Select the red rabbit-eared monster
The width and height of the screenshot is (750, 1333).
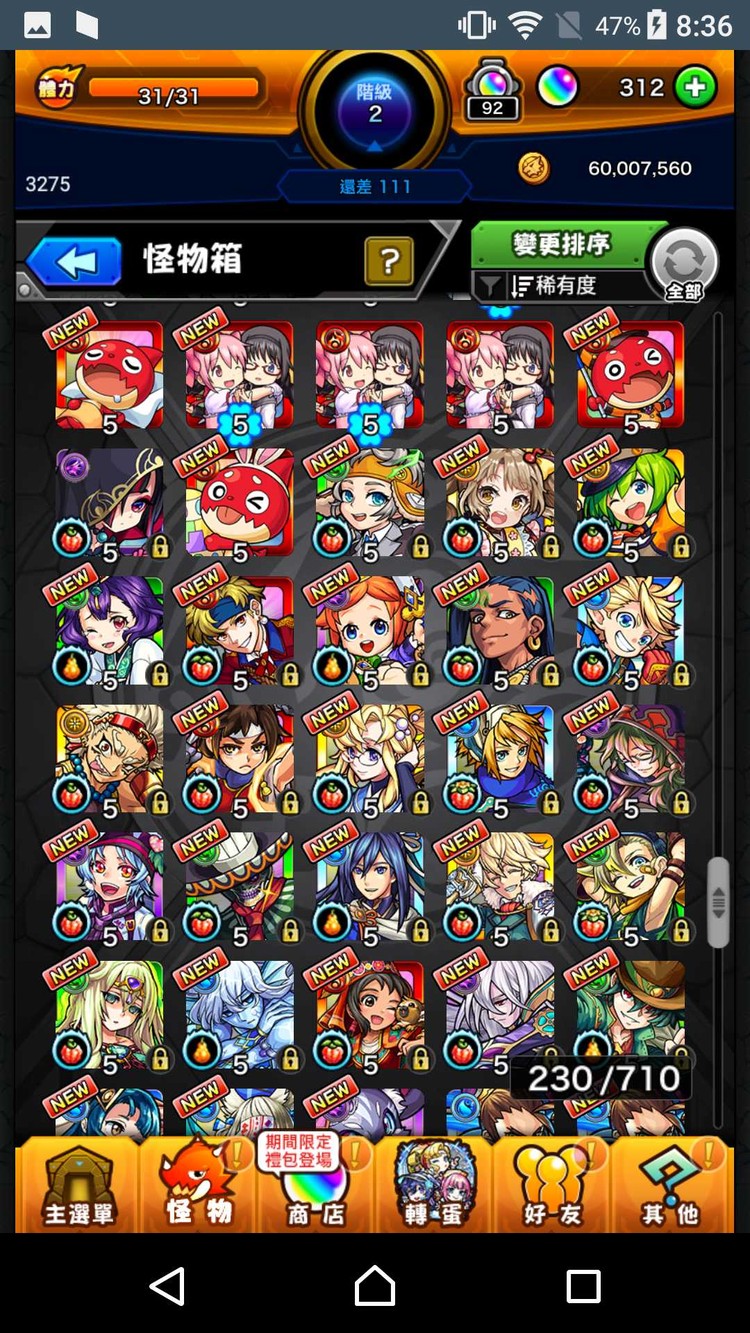(240, 503)
